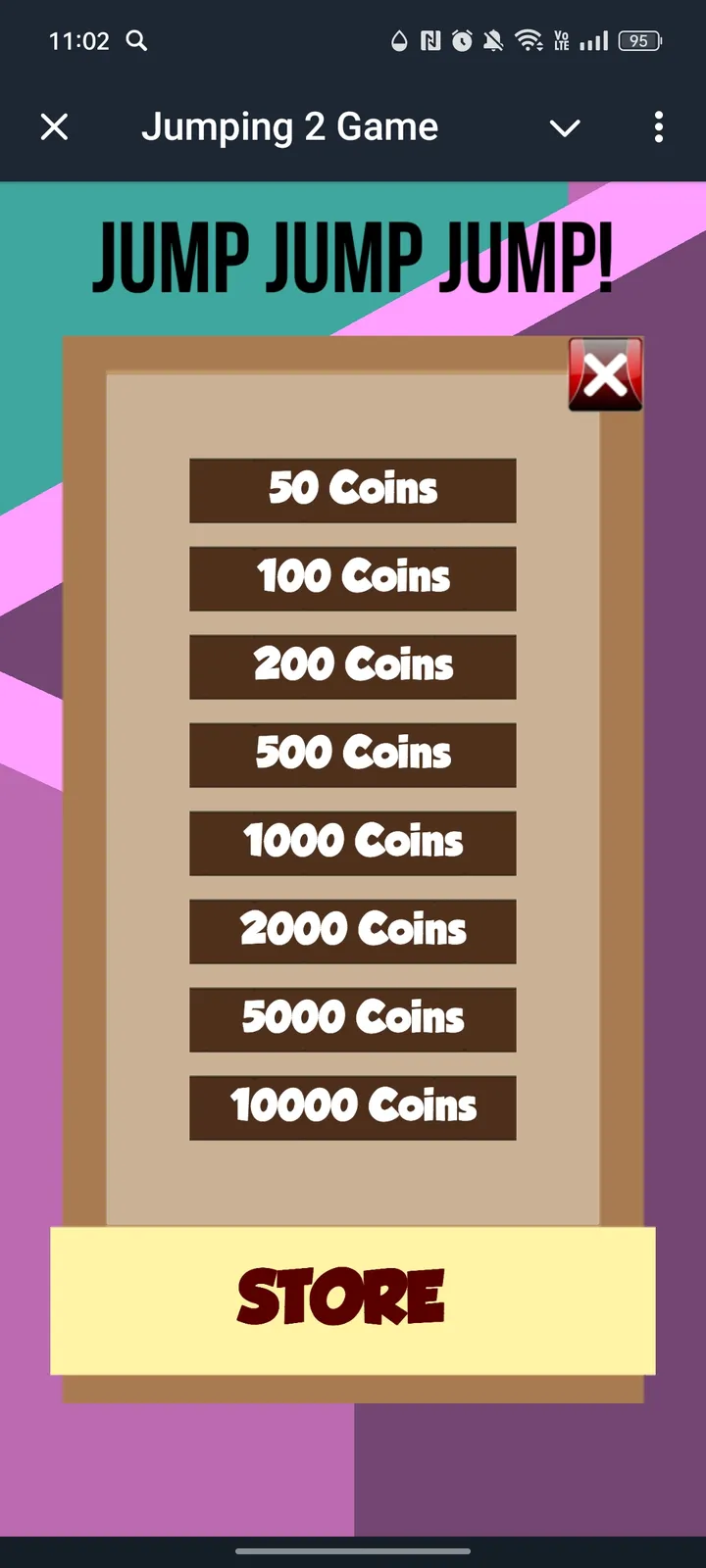Open the three-dot overflow menu
Image resolution: width=706 pixels, height=1568 pixels.
point(658,126)
